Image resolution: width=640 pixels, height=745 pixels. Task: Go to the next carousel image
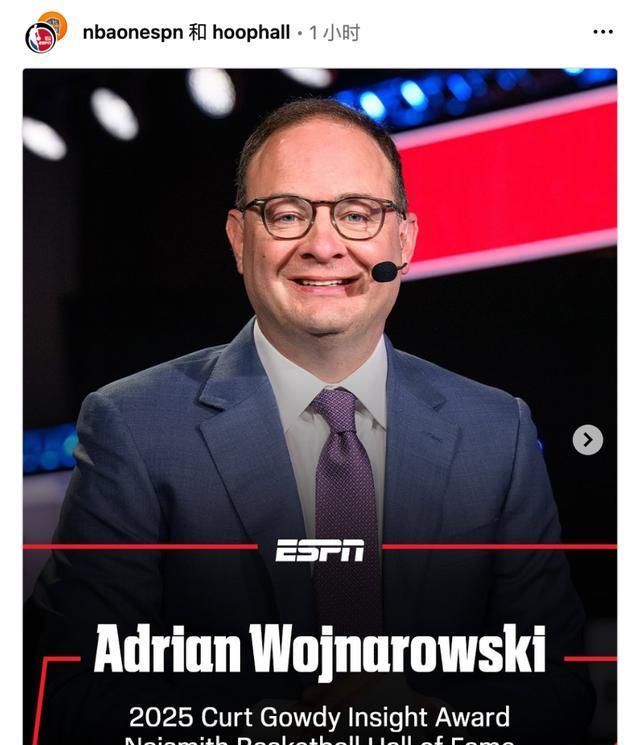[587, 440]
